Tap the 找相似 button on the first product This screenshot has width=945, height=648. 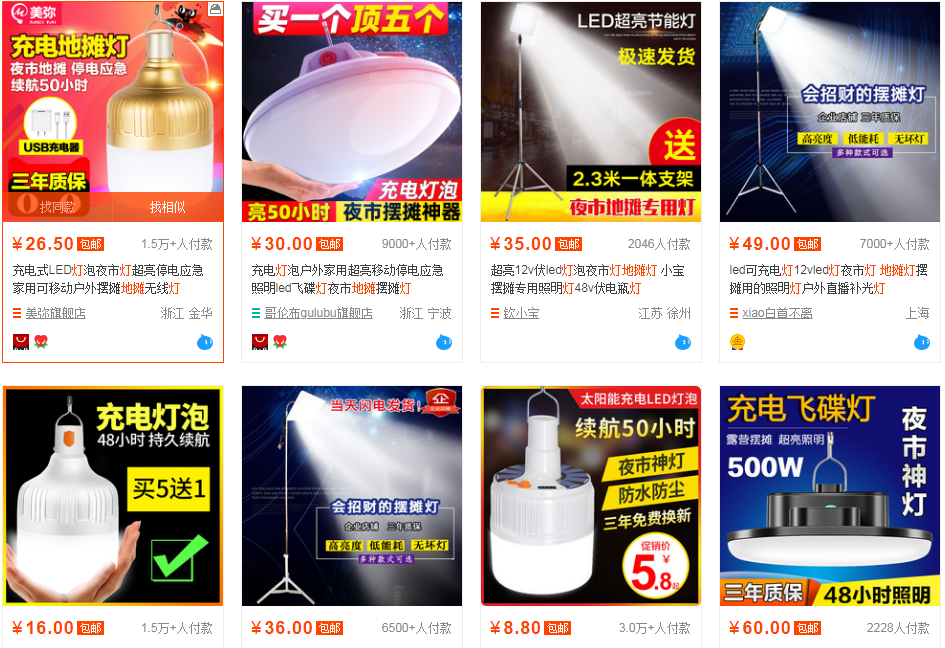[168, 207]
